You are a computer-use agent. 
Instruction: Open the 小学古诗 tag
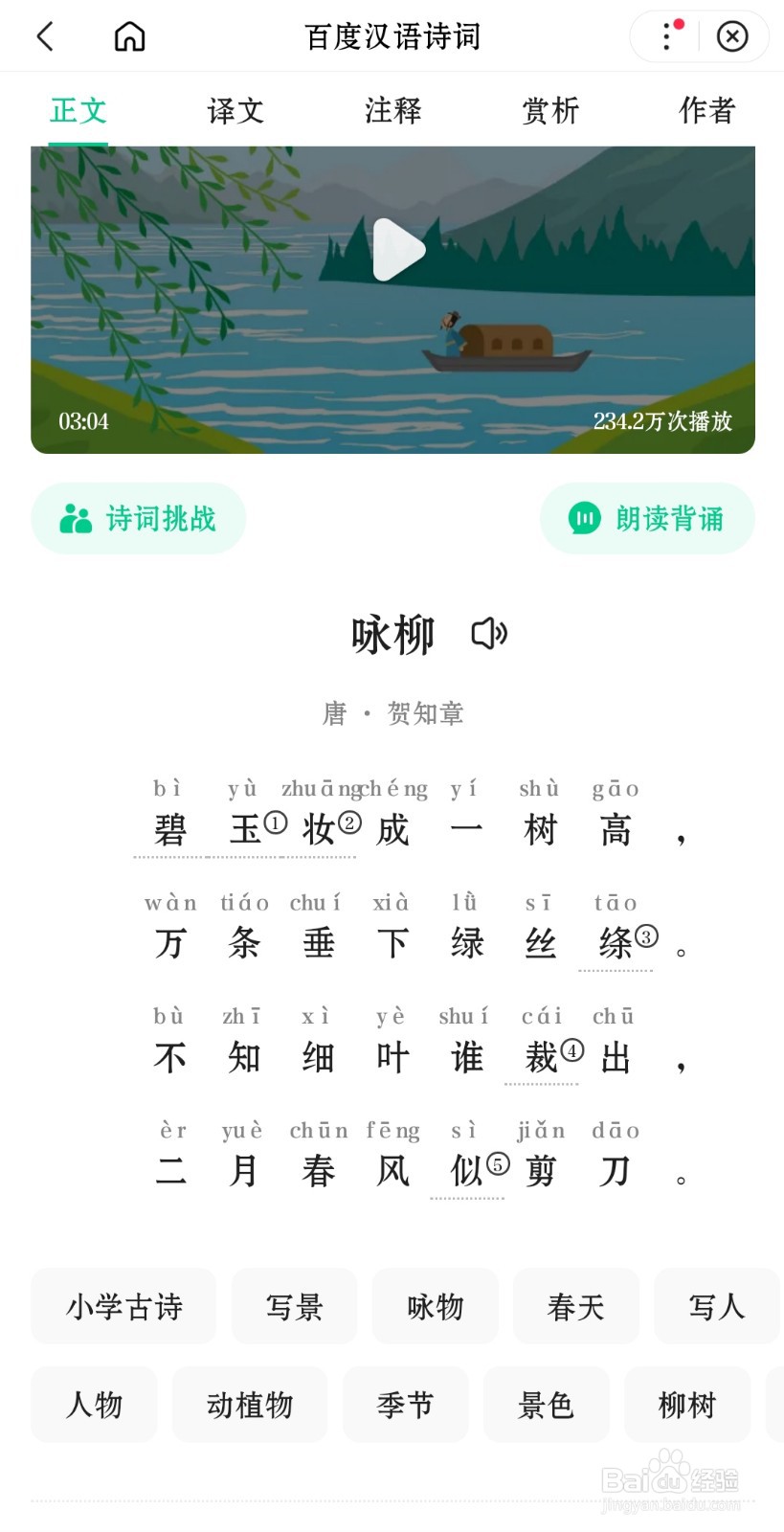point(123,1306)
